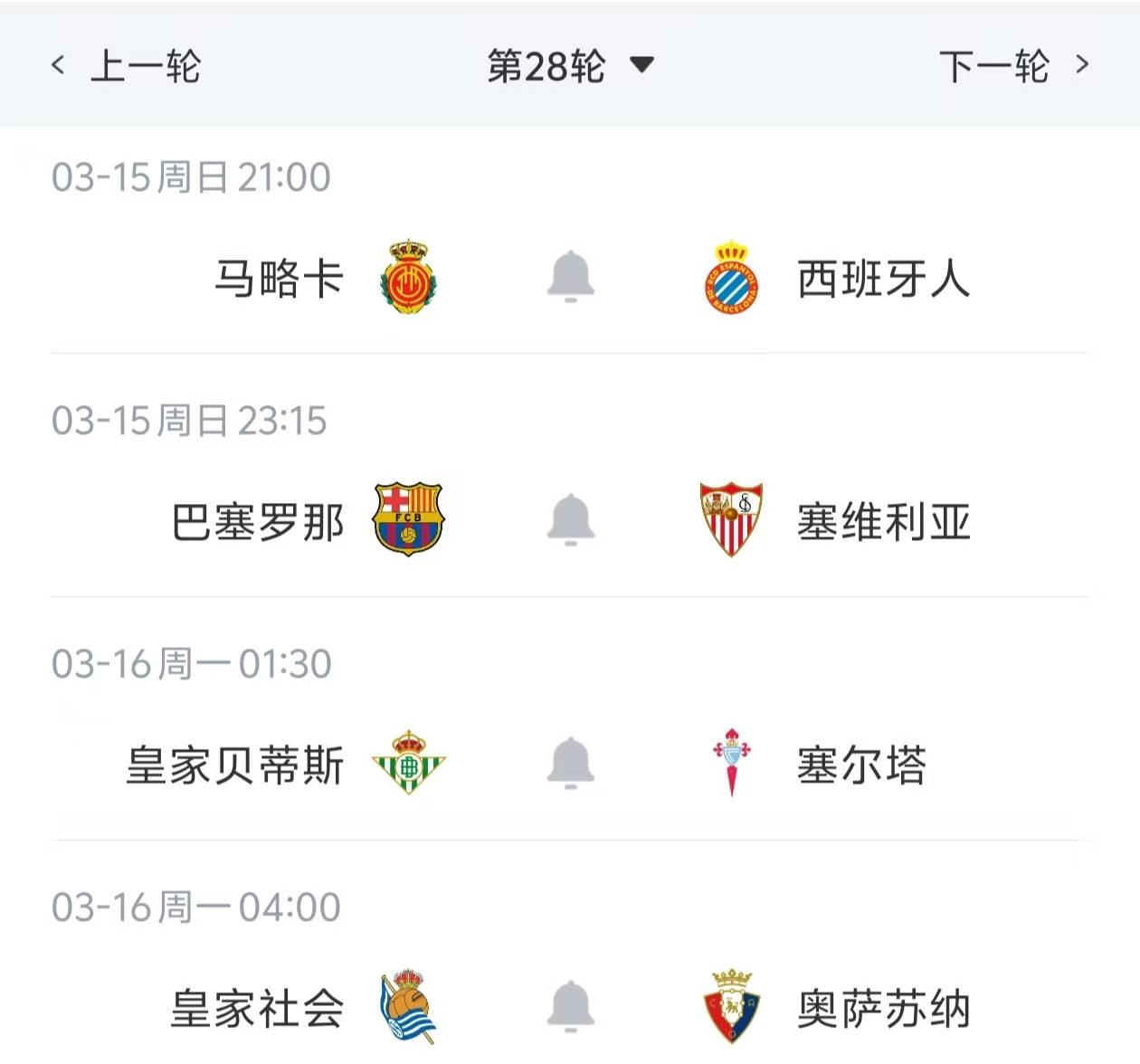Set reminder bell for 马略卡 vs 西班牙人
This screenshot has width=1140, height=1064.
tap(571, 278)
